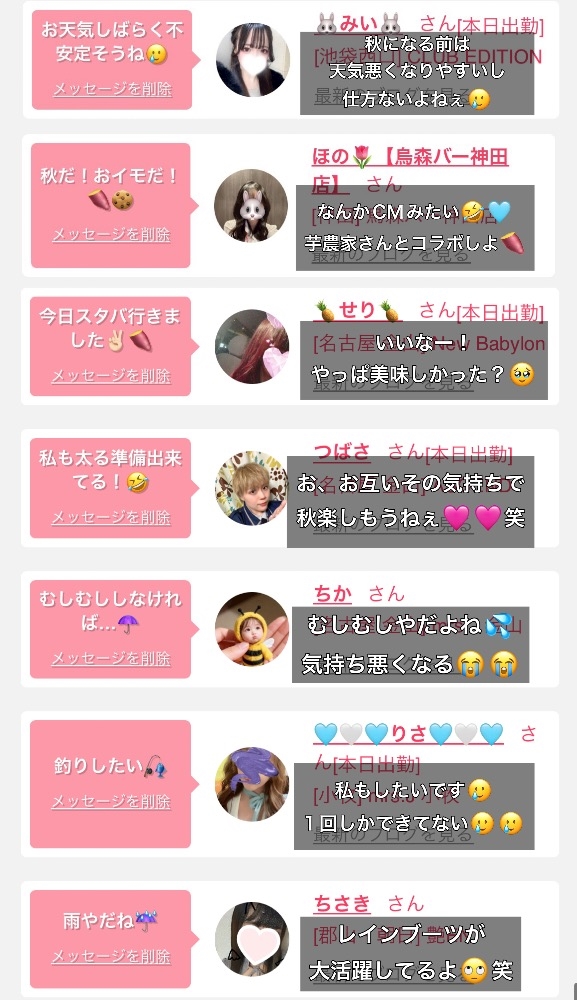Tap つばさ's blond hair avatar
The height and width of the screenshot is (1000, 577).
pos(252,488)
